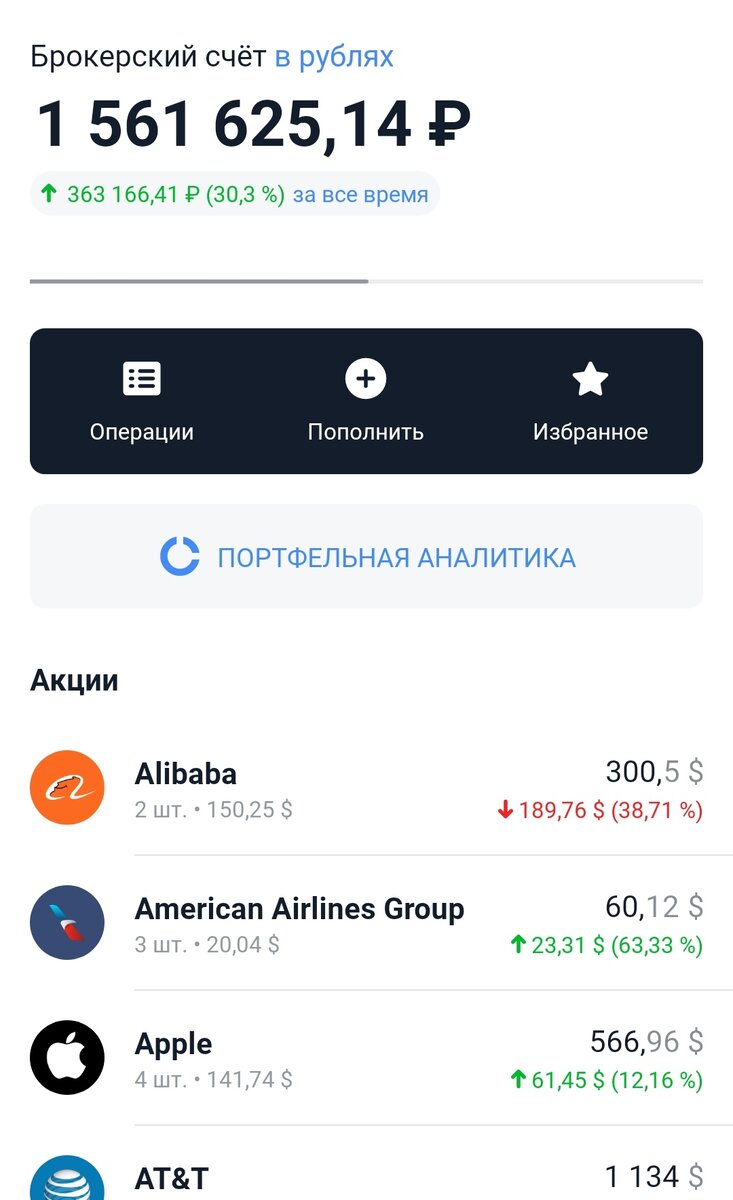Tap Пополнить to fund the account
733x1200 pixels.
click(366, 402)
